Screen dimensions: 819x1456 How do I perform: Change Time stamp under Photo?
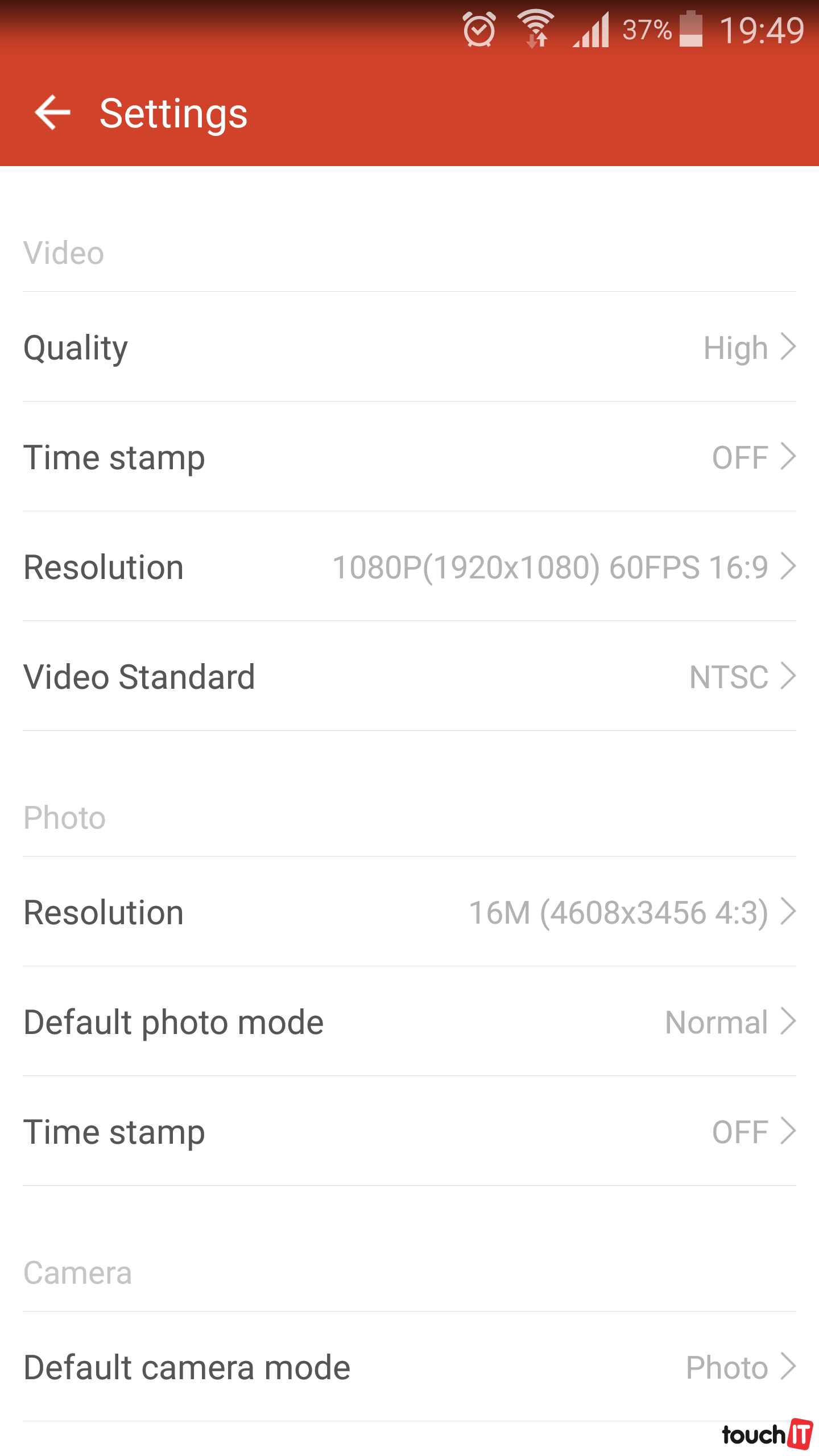(x=409, y=1132)
